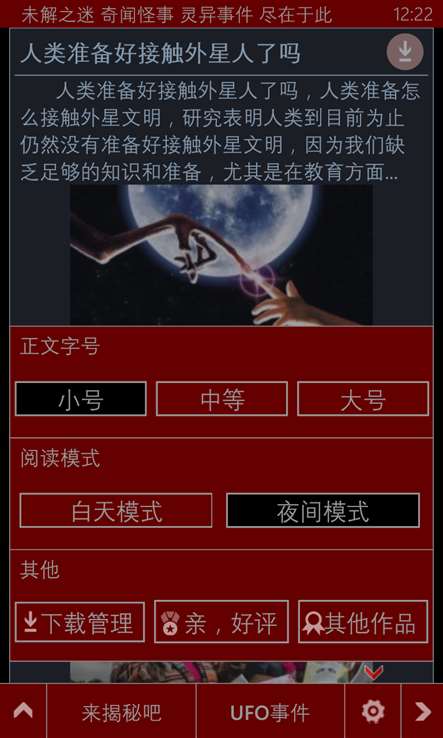Open the article 人类准备好接触外星人了吗
The width and height of the screenshot is (443, 738).
pyautogui.click(x=160, y=53)
